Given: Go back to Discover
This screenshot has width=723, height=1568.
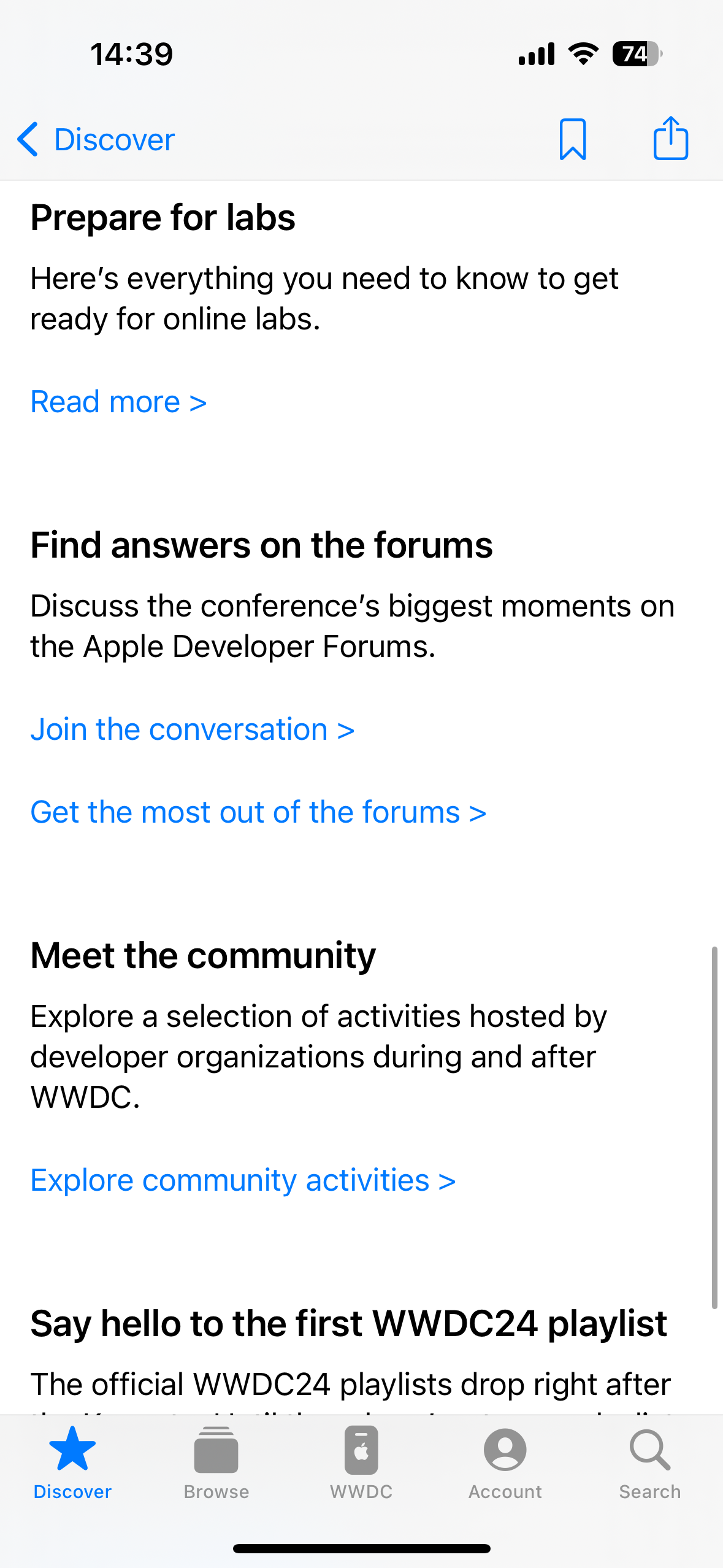Looking at the screenshot, I should point(96,140).
